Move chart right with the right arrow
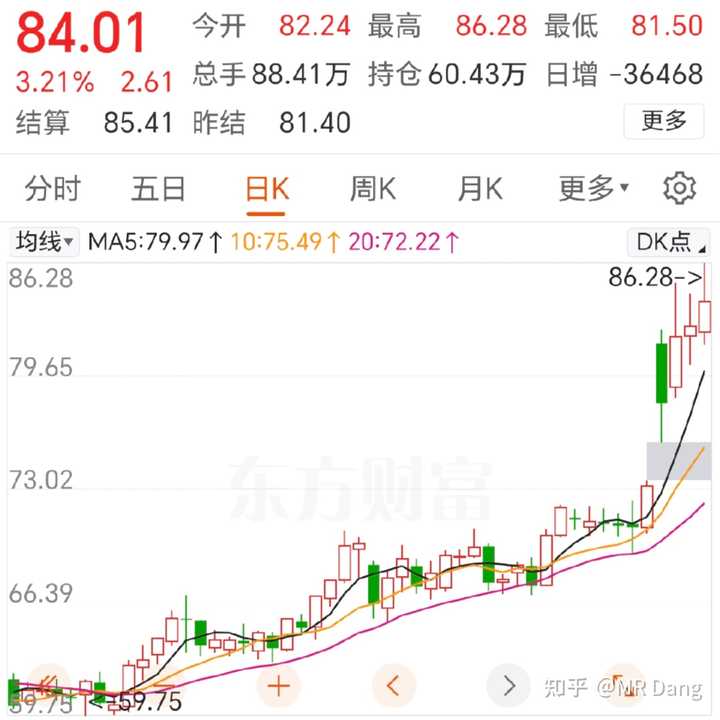The width and height of the screenshot is (720, 720). pyautogui.click(x=509, y=686)
